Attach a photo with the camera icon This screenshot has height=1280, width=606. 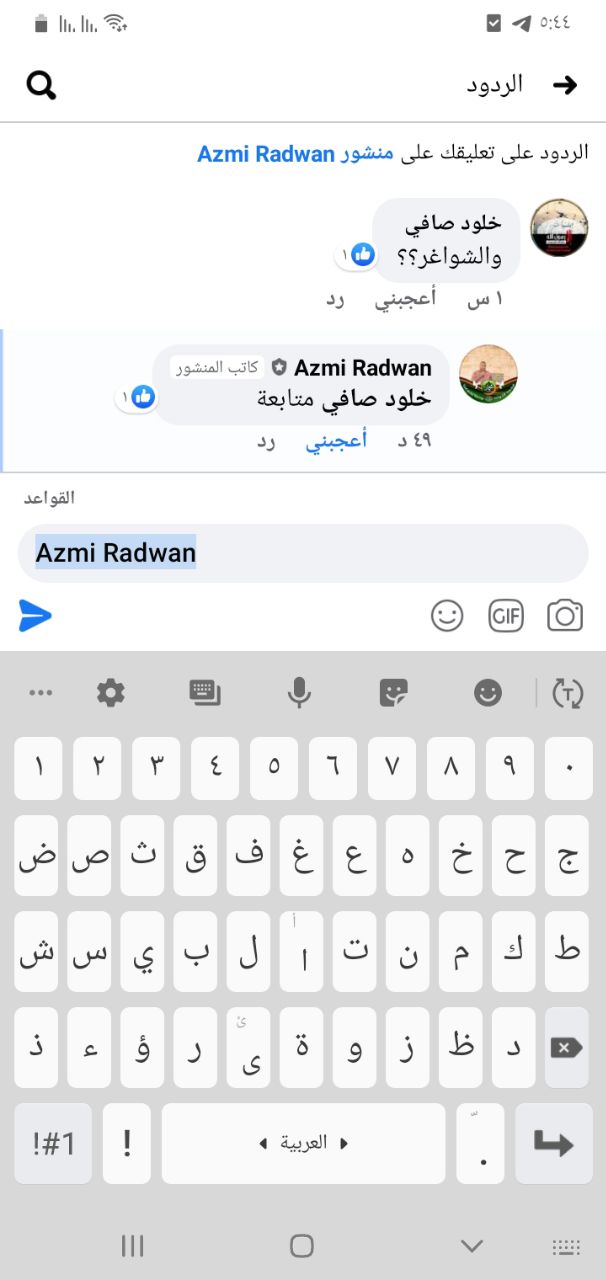(565, 615)
